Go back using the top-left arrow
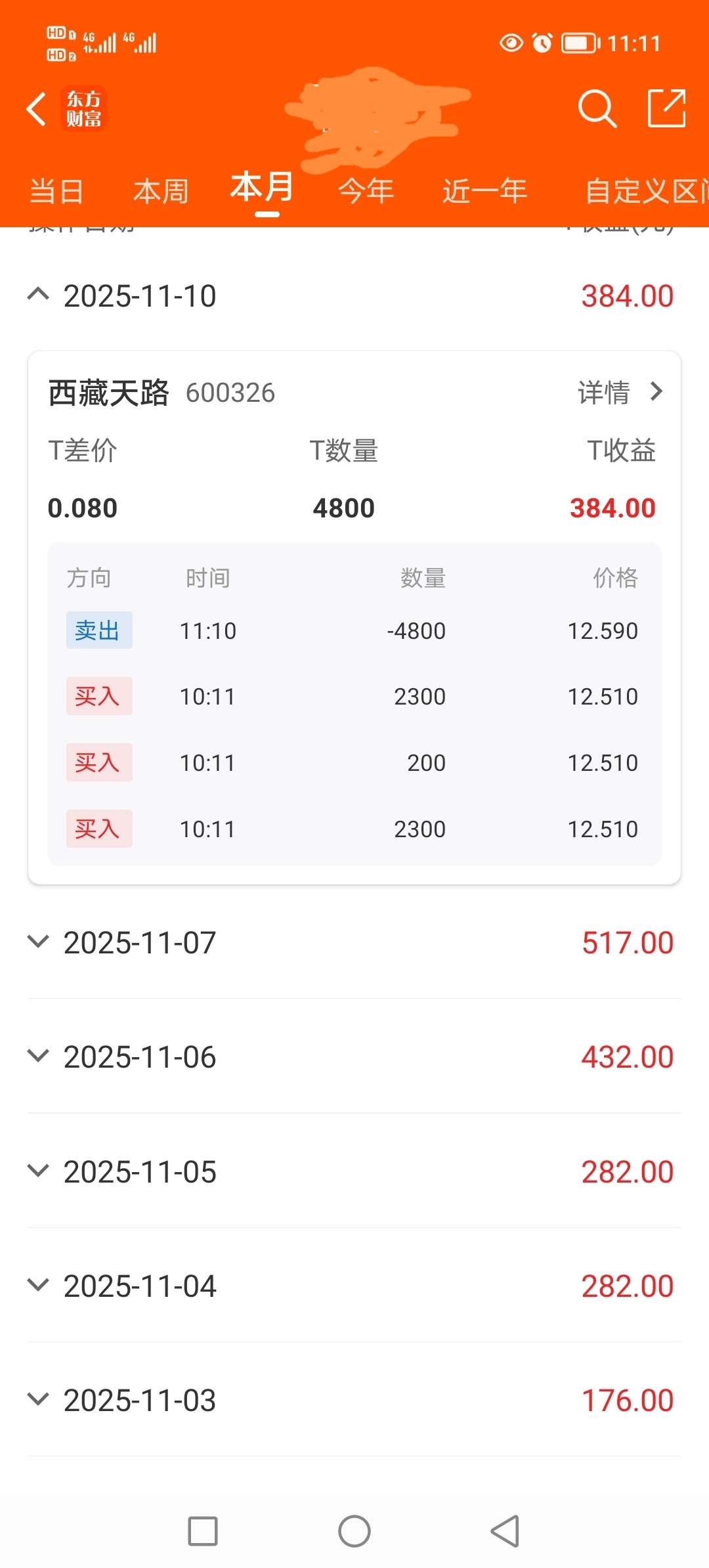 pos(36,109)
